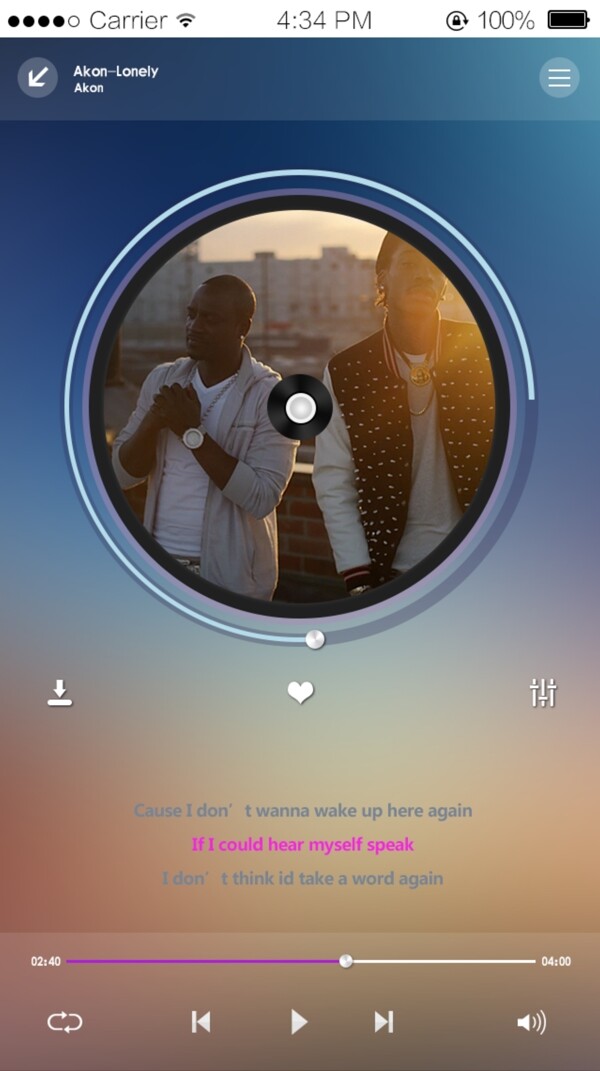The width and height of the screenshot is (600, 1071).
Task: Favorite this track with the heart icon
Action: pyautogui.click(x=300, y=692)
